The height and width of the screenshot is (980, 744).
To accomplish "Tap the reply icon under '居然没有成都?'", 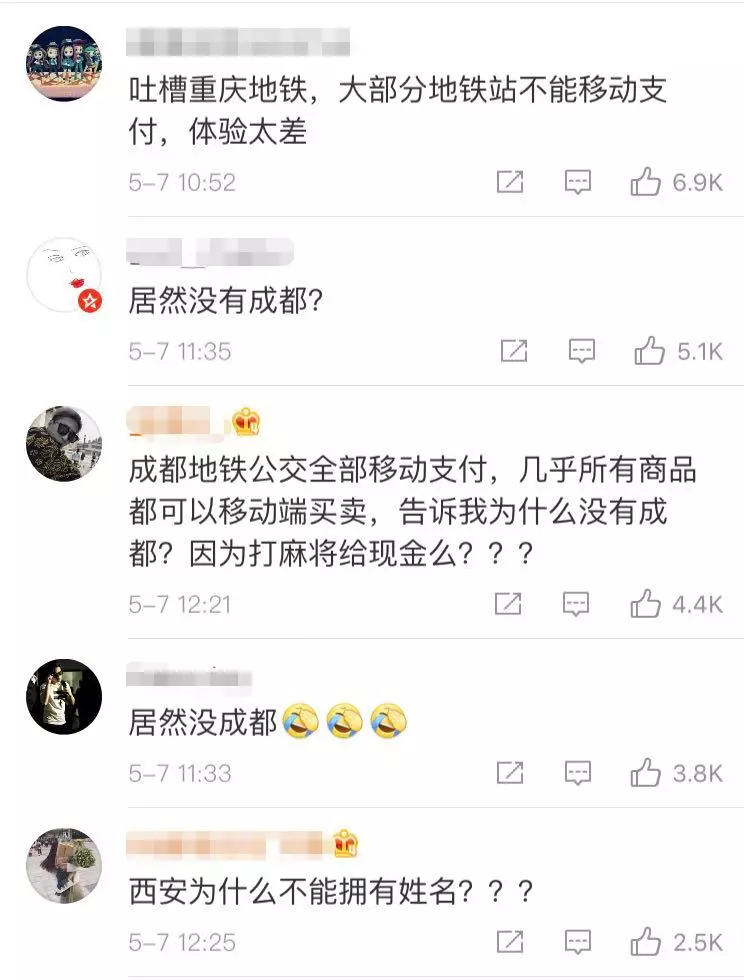I will click(x=581, y=351).
